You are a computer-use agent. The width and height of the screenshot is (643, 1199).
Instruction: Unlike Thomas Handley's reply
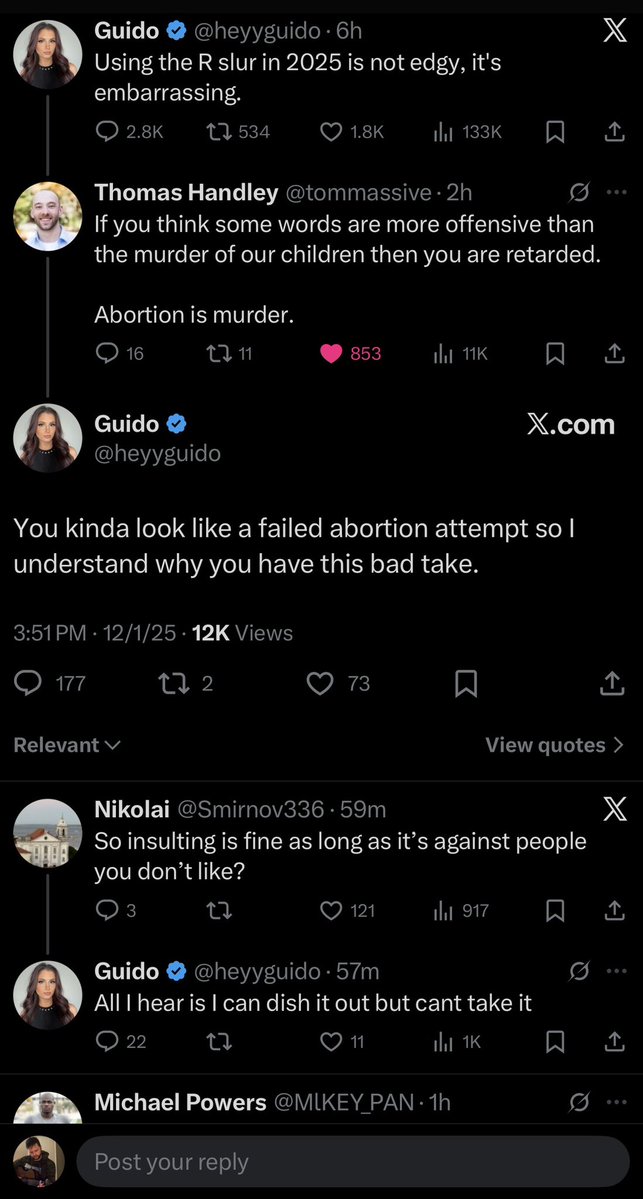[331, 353]
